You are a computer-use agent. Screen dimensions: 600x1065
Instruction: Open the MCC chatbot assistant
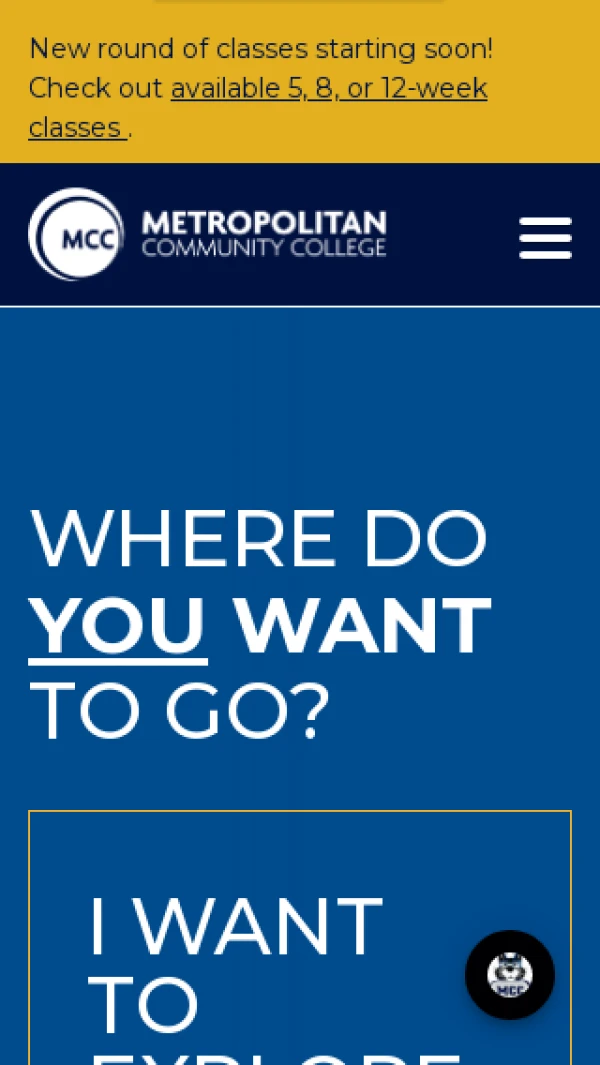(509, 975)
